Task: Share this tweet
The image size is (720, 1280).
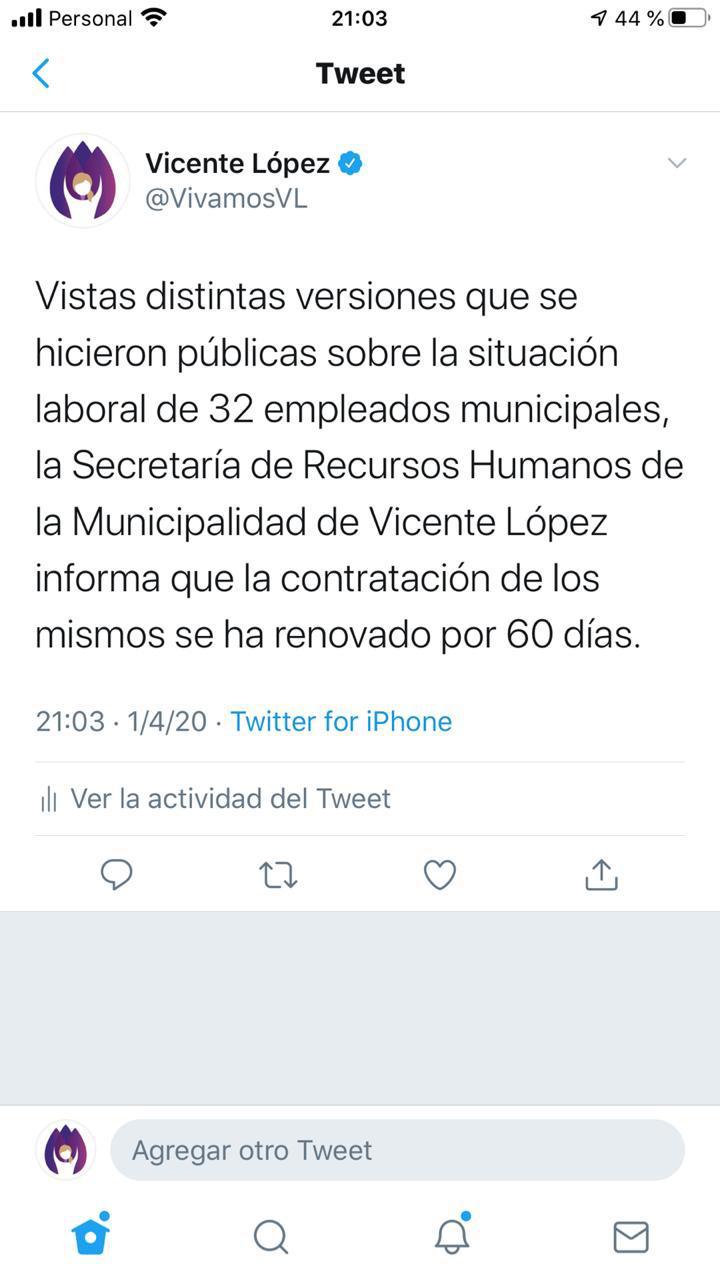Action: [x=601, y=874]
